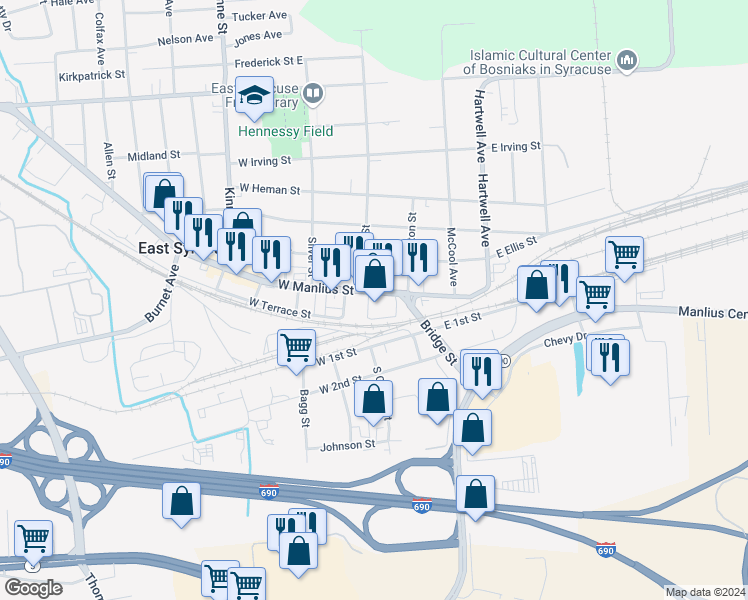Open restaurant marker next to McCool Ave
748x600 pixels.
tap(418, 259)
